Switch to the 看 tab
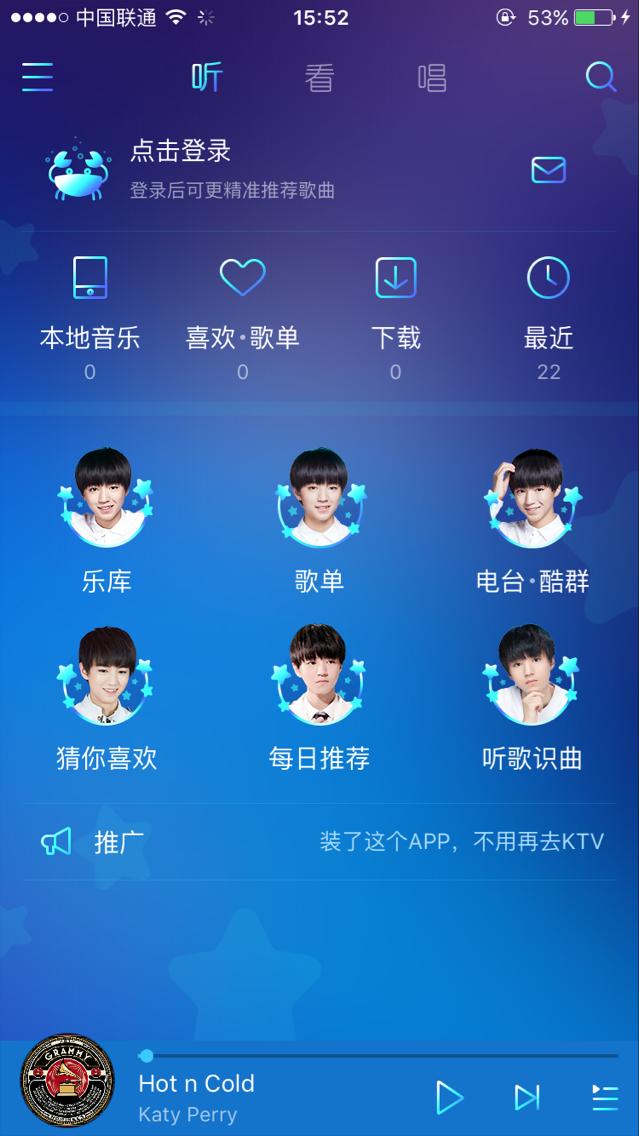This screenshot has width=639, height=1136. 319,78
